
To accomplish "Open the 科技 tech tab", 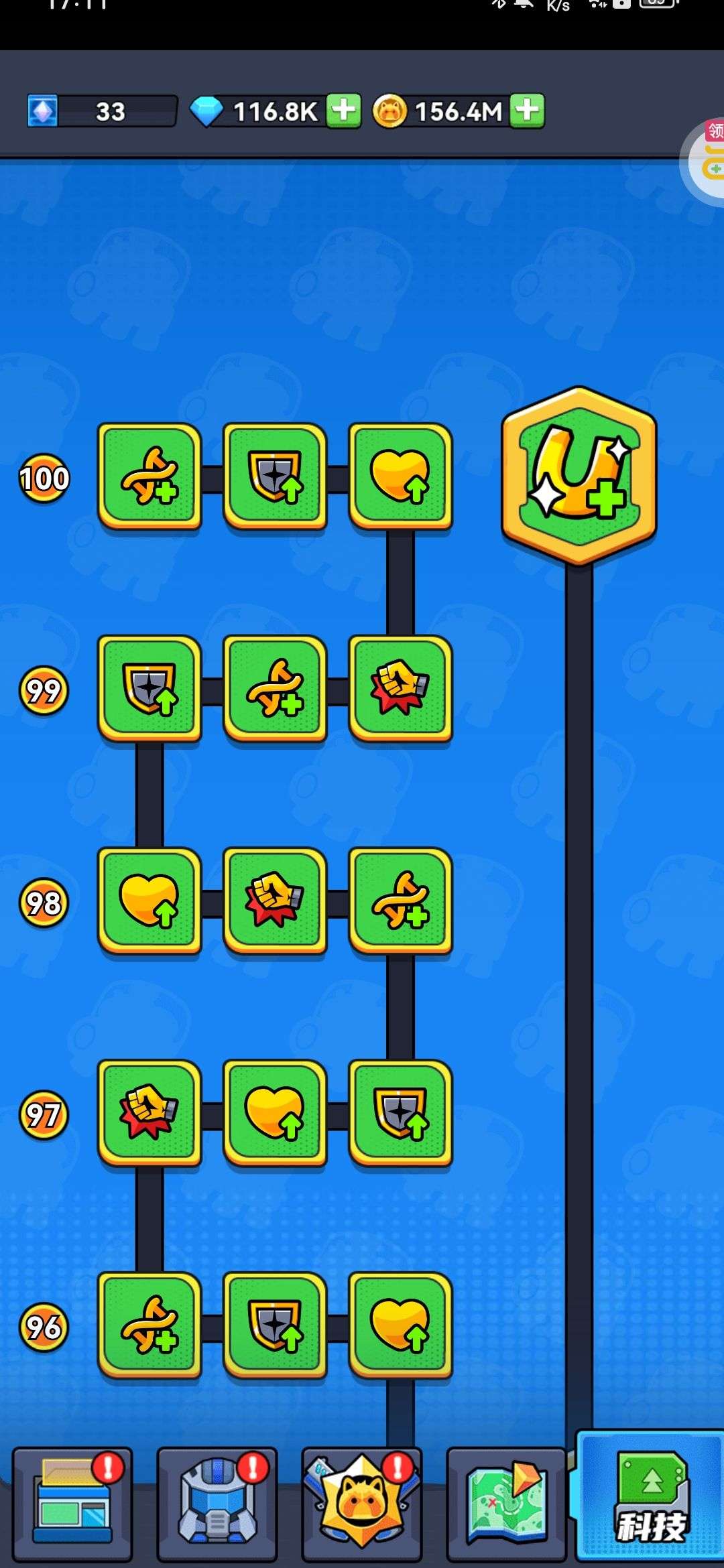I will point(650,1497).
